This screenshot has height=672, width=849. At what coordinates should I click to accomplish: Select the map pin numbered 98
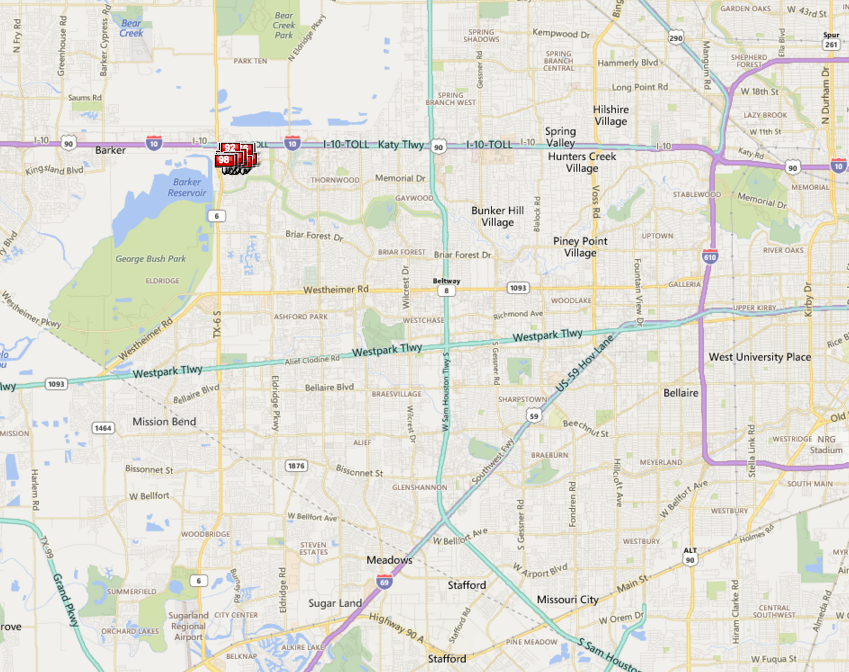pos(224,160)
